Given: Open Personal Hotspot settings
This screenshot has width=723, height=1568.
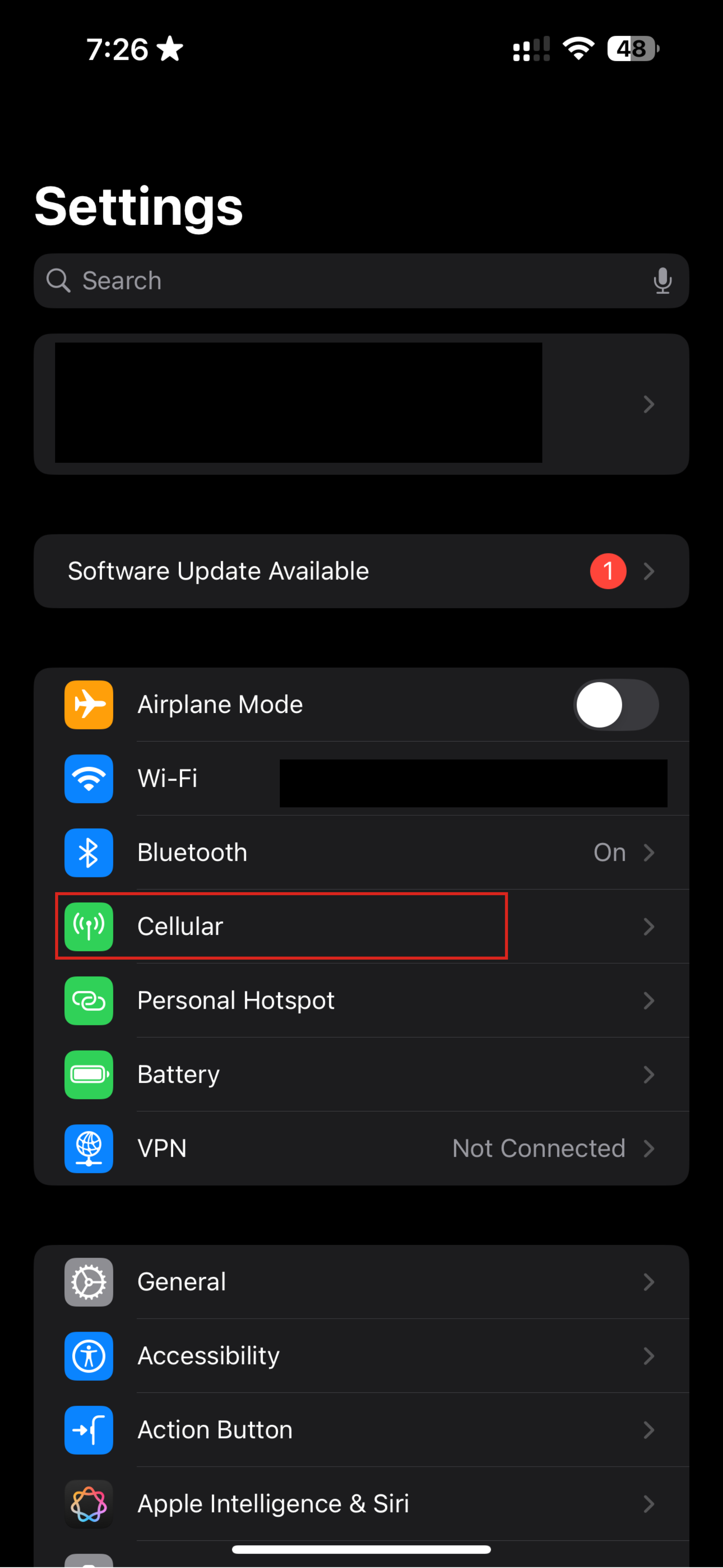Looking at the screenshot, I should coord(360,1000).
